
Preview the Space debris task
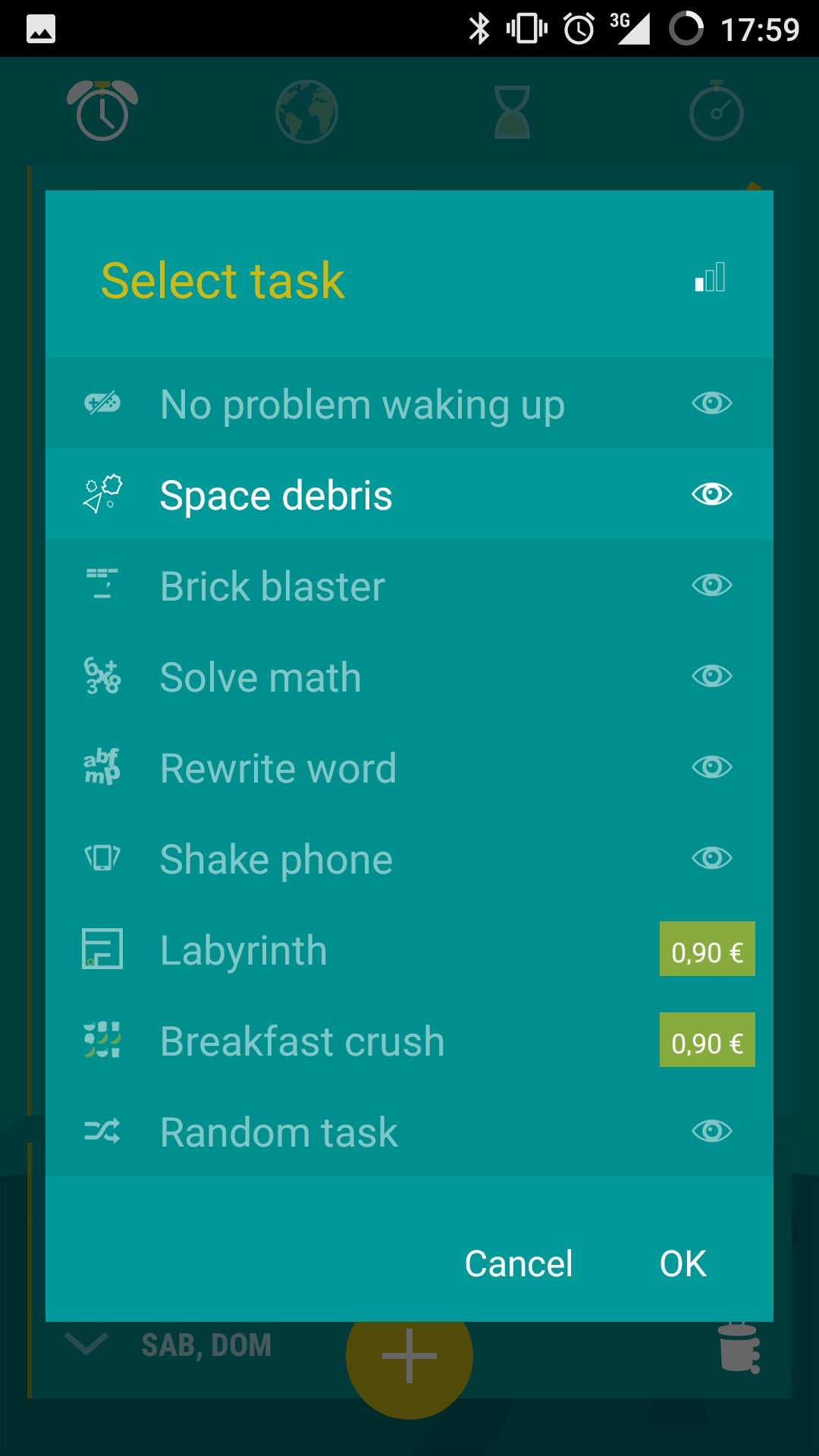(711, 494)
